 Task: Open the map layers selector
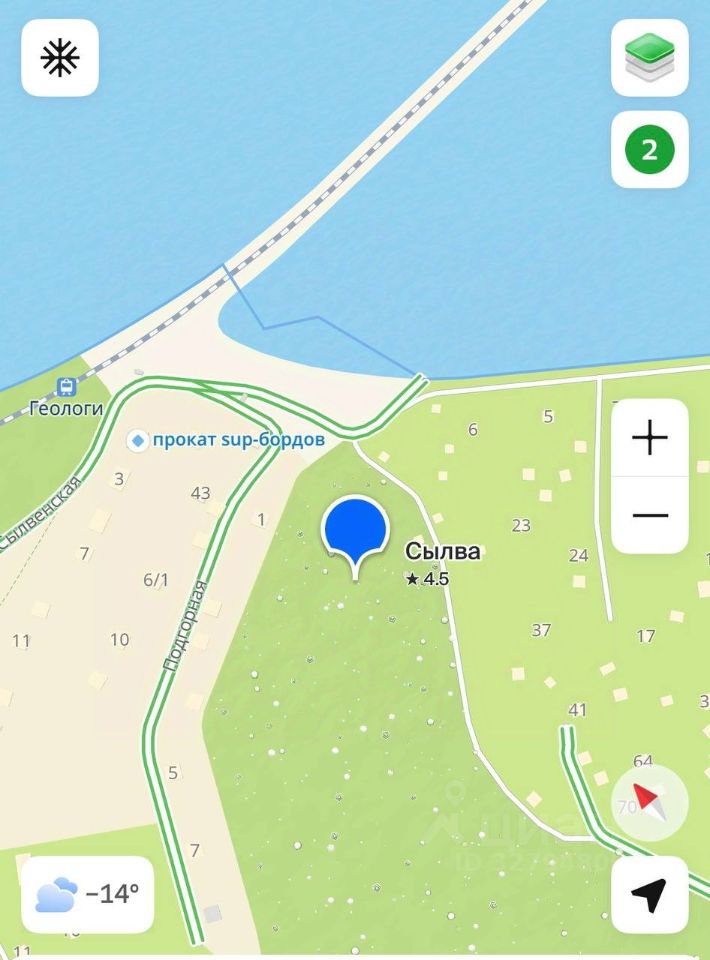(650, 58)
